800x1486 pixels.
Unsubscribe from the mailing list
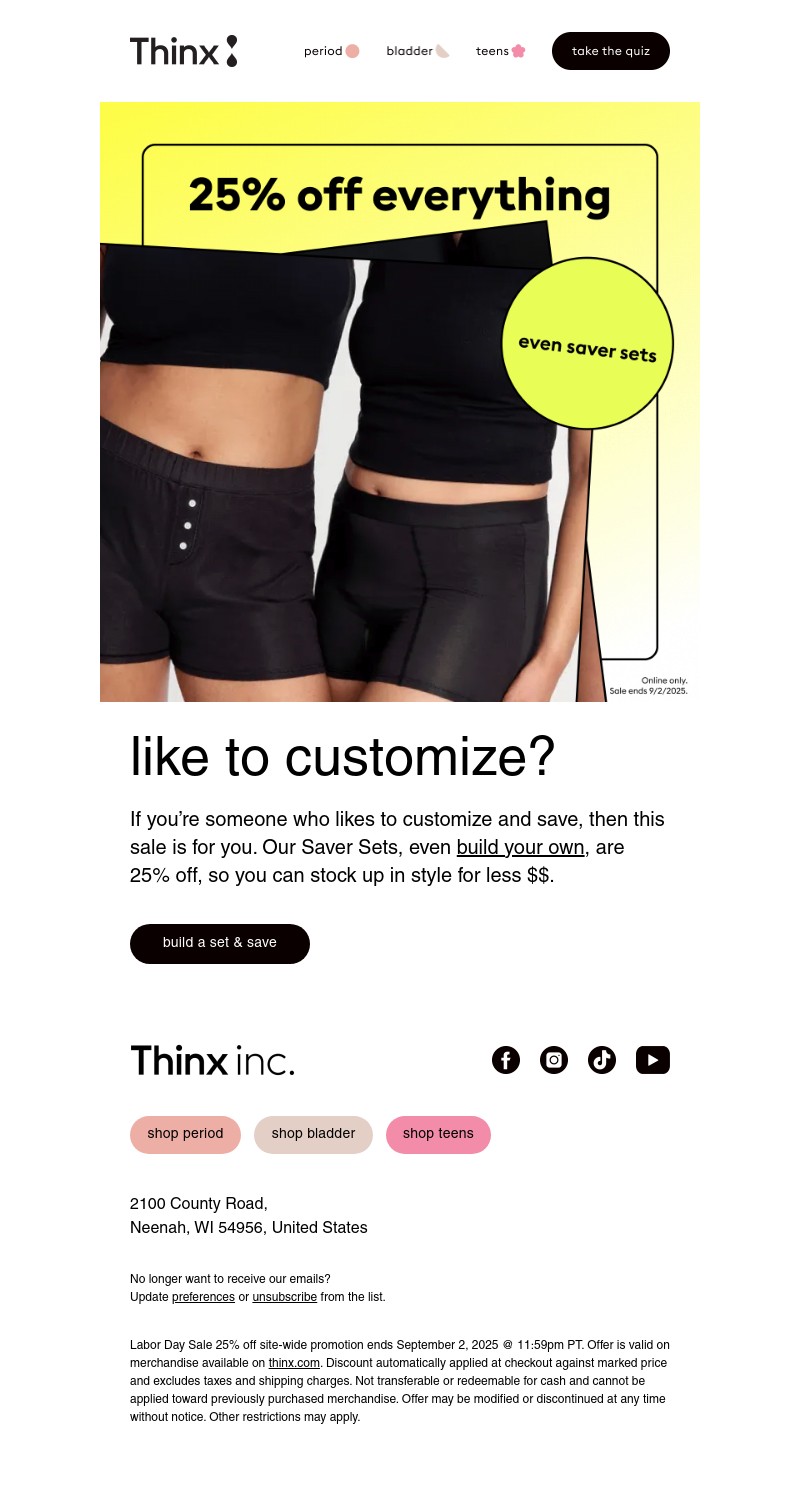click(x=284, y=1297)
